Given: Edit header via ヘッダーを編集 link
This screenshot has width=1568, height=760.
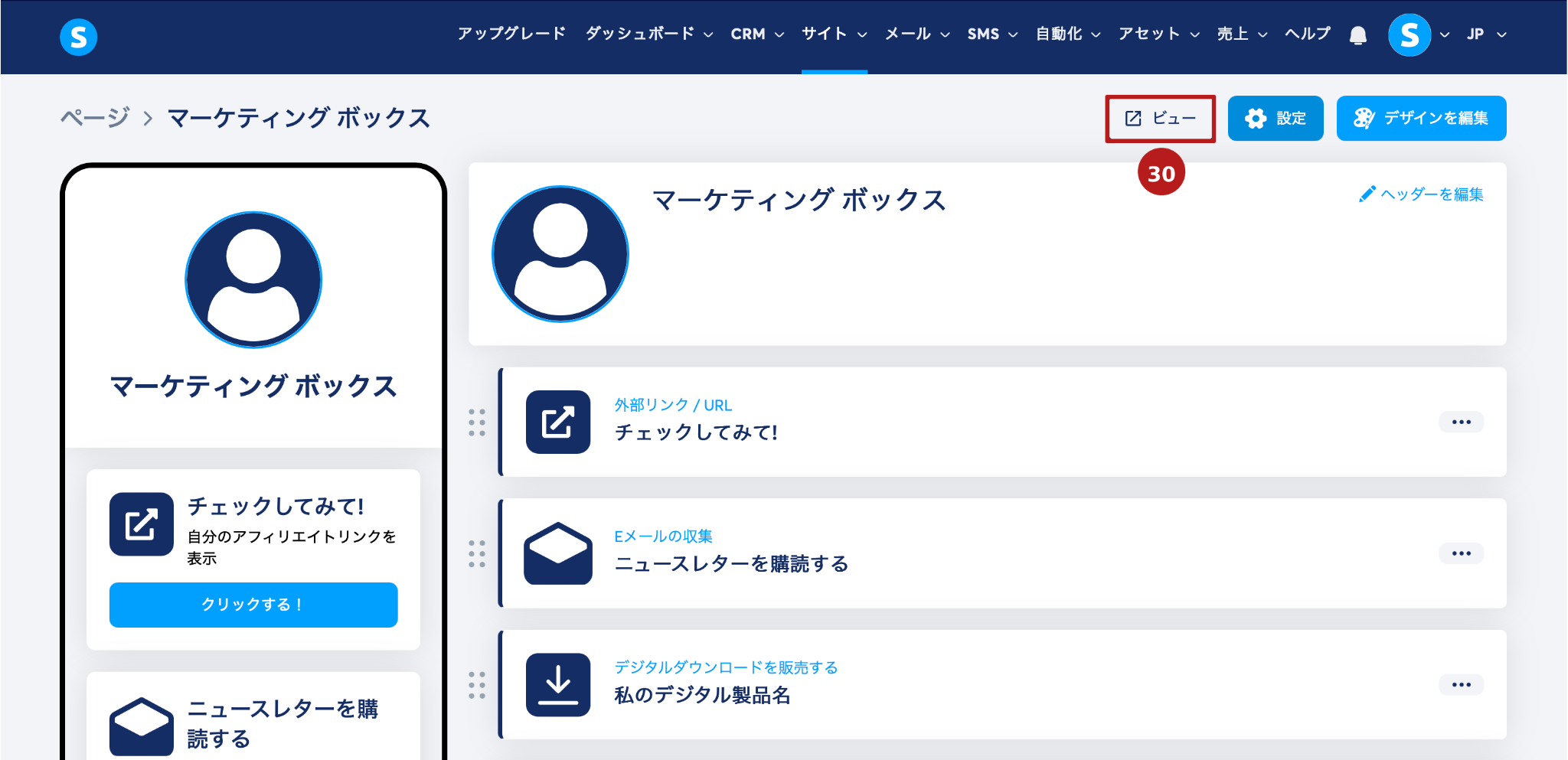Looking at the screenshot, I should [1421, 194].
